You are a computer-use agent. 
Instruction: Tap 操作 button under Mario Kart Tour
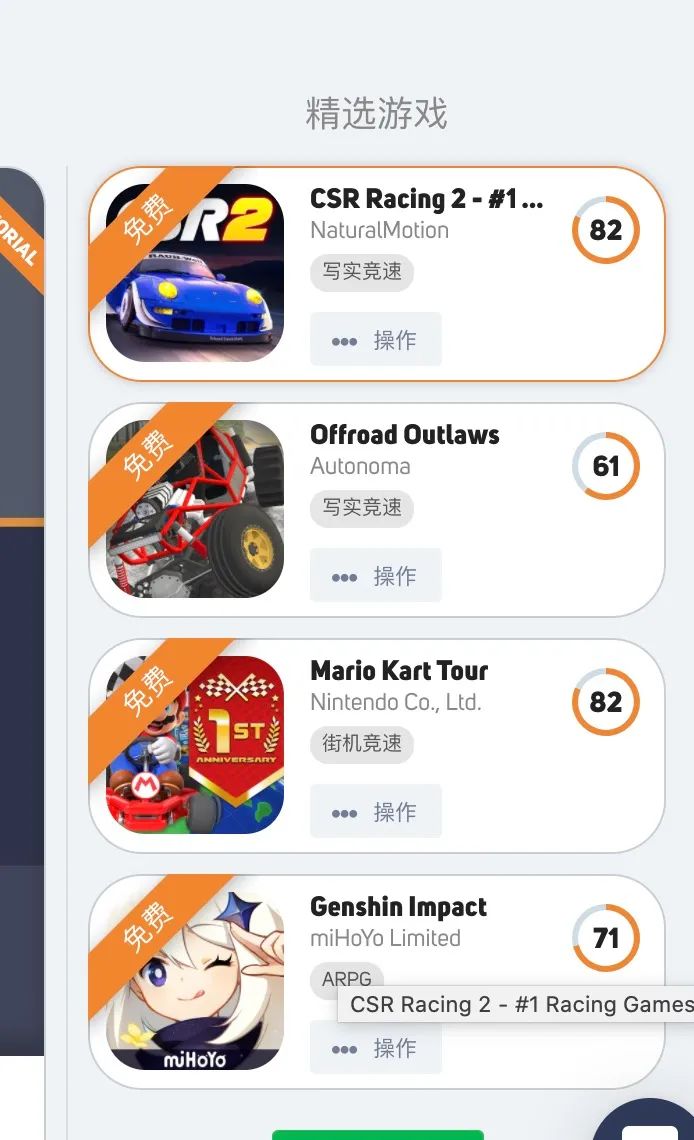(x=376, y=812)
